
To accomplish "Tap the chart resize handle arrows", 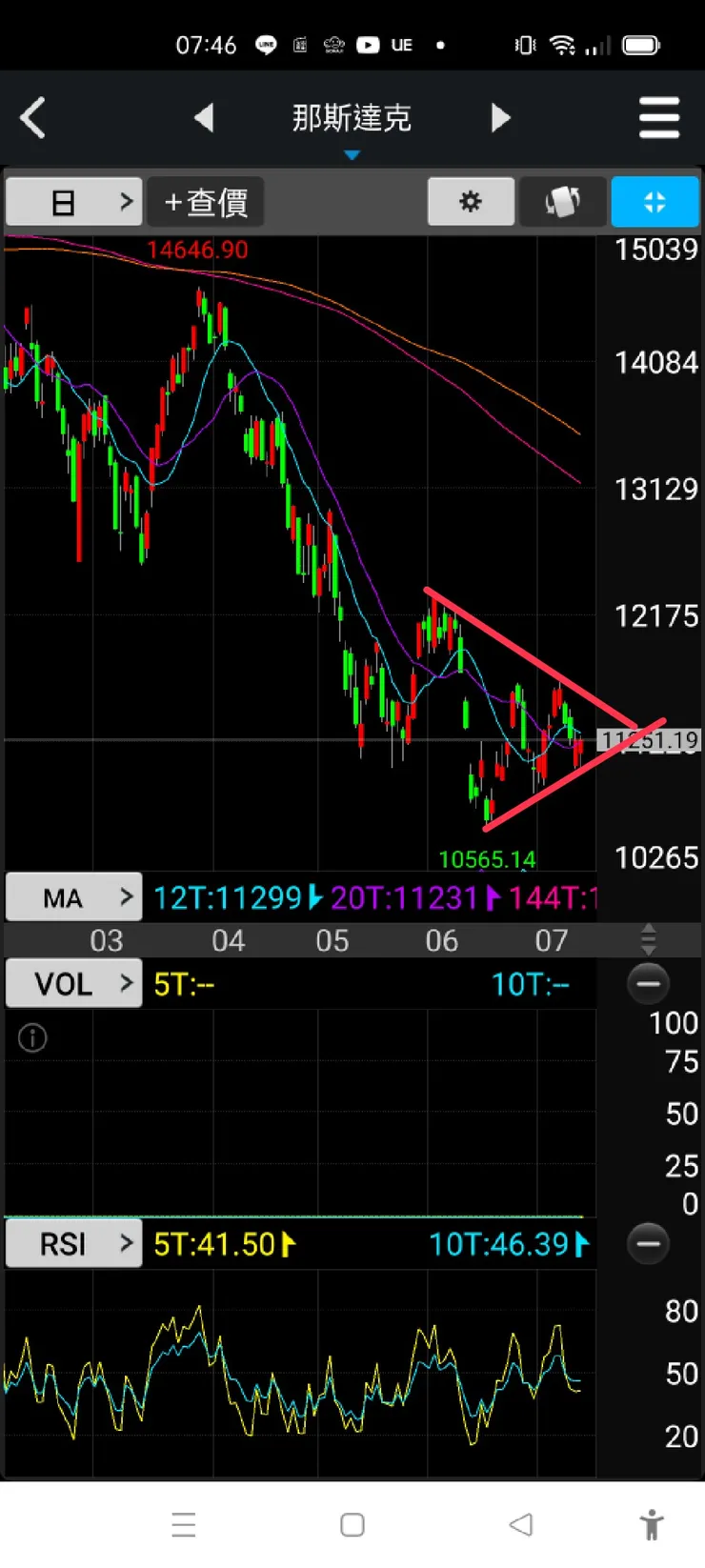I will pyautogui.click(x=648, y=940).
